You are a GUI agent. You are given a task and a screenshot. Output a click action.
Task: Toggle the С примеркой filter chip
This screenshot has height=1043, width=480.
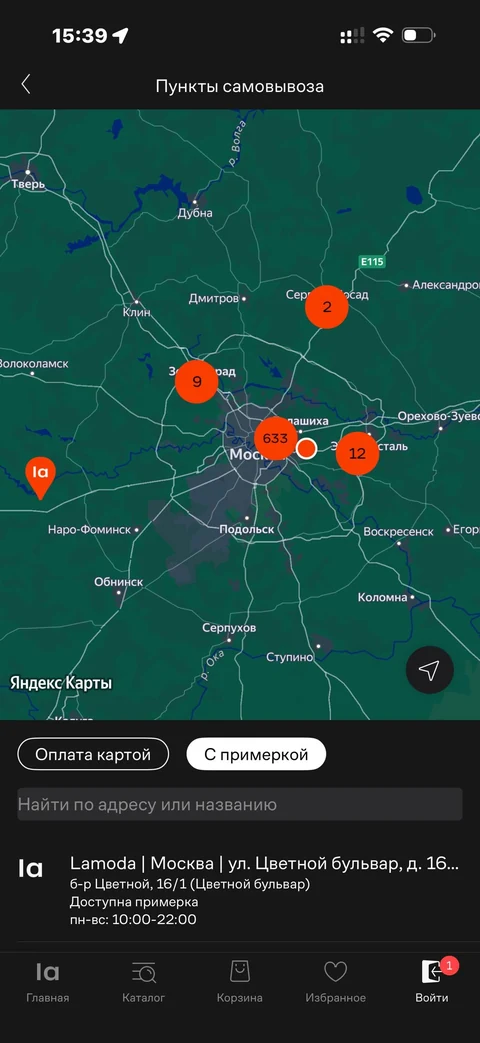(x=256, y=754)
